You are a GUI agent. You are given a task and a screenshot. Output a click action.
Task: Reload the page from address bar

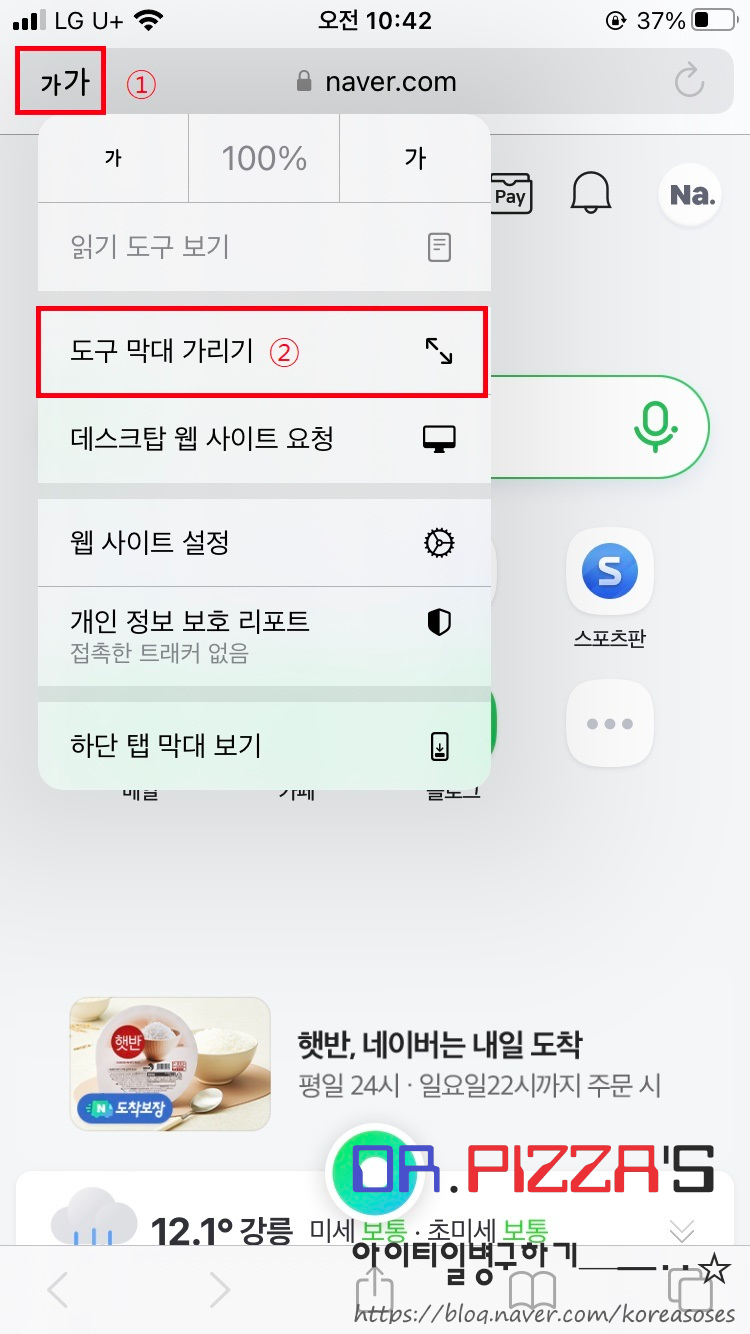689,82
